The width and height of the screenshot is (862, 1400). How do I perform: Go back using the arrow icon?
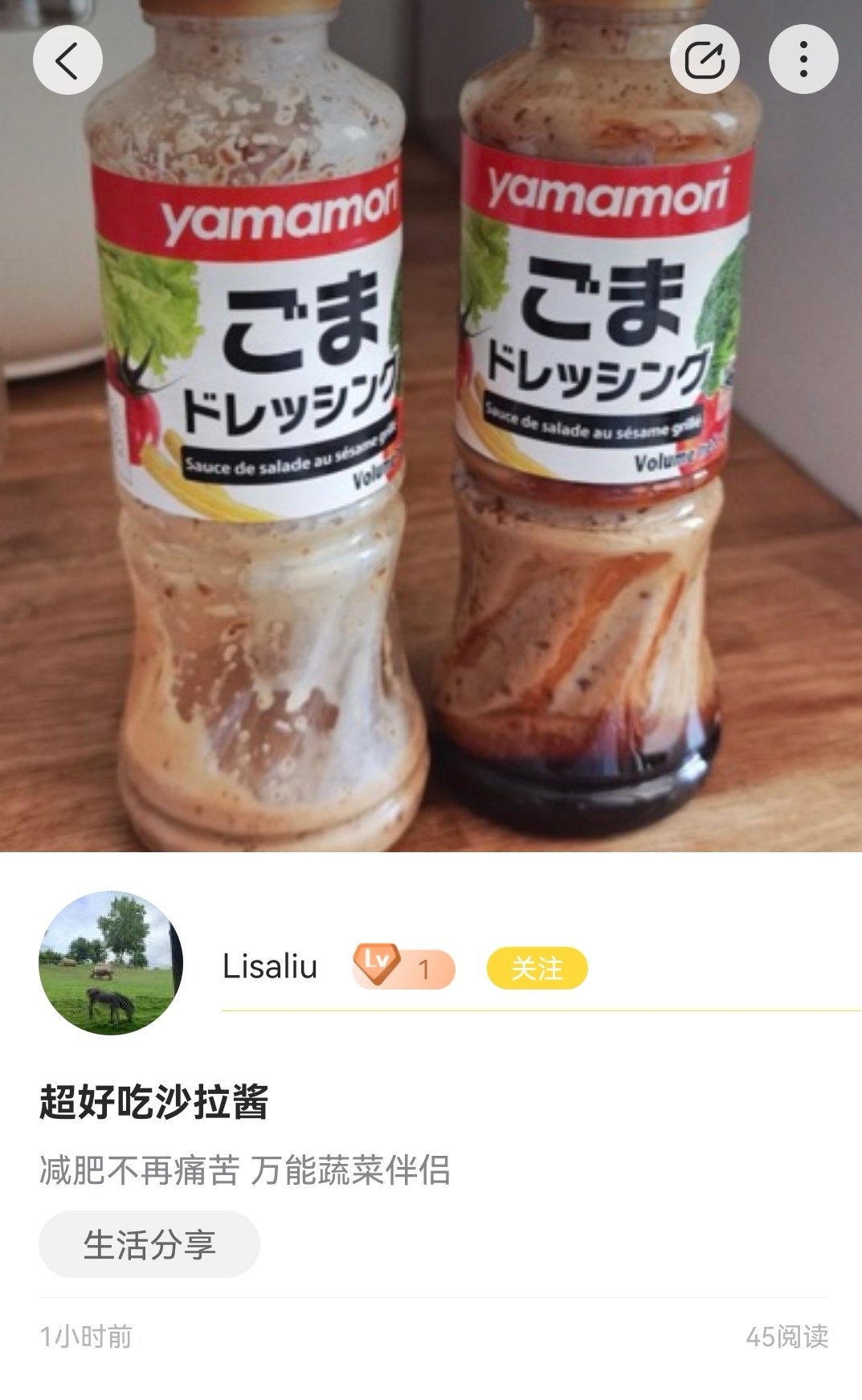[67, 59]
